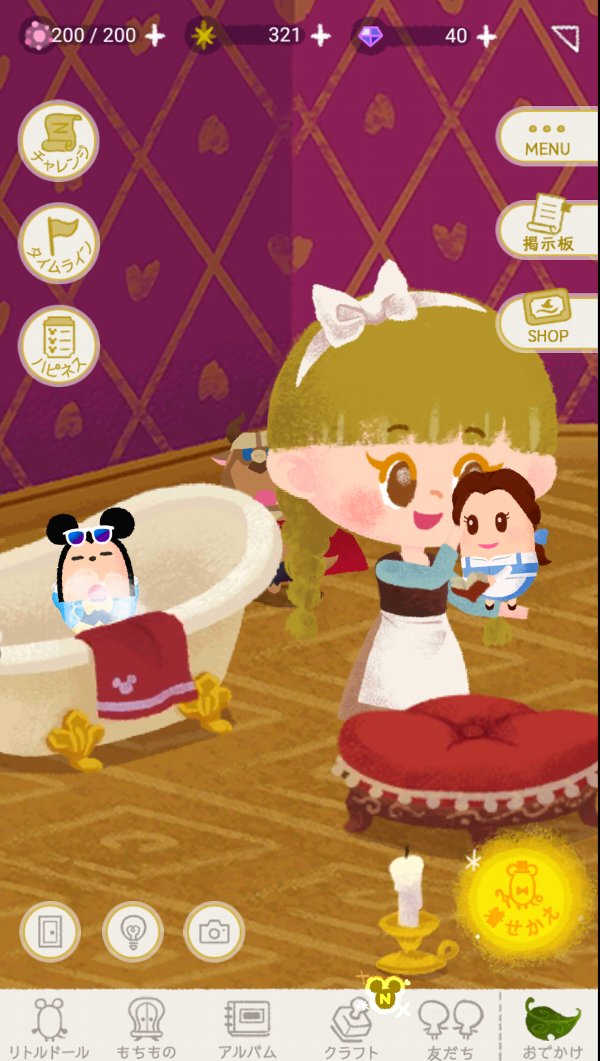This screenshot has width=600, height=1061.
Task: Add more stamina with the plus button
Action: click(155, 36)
